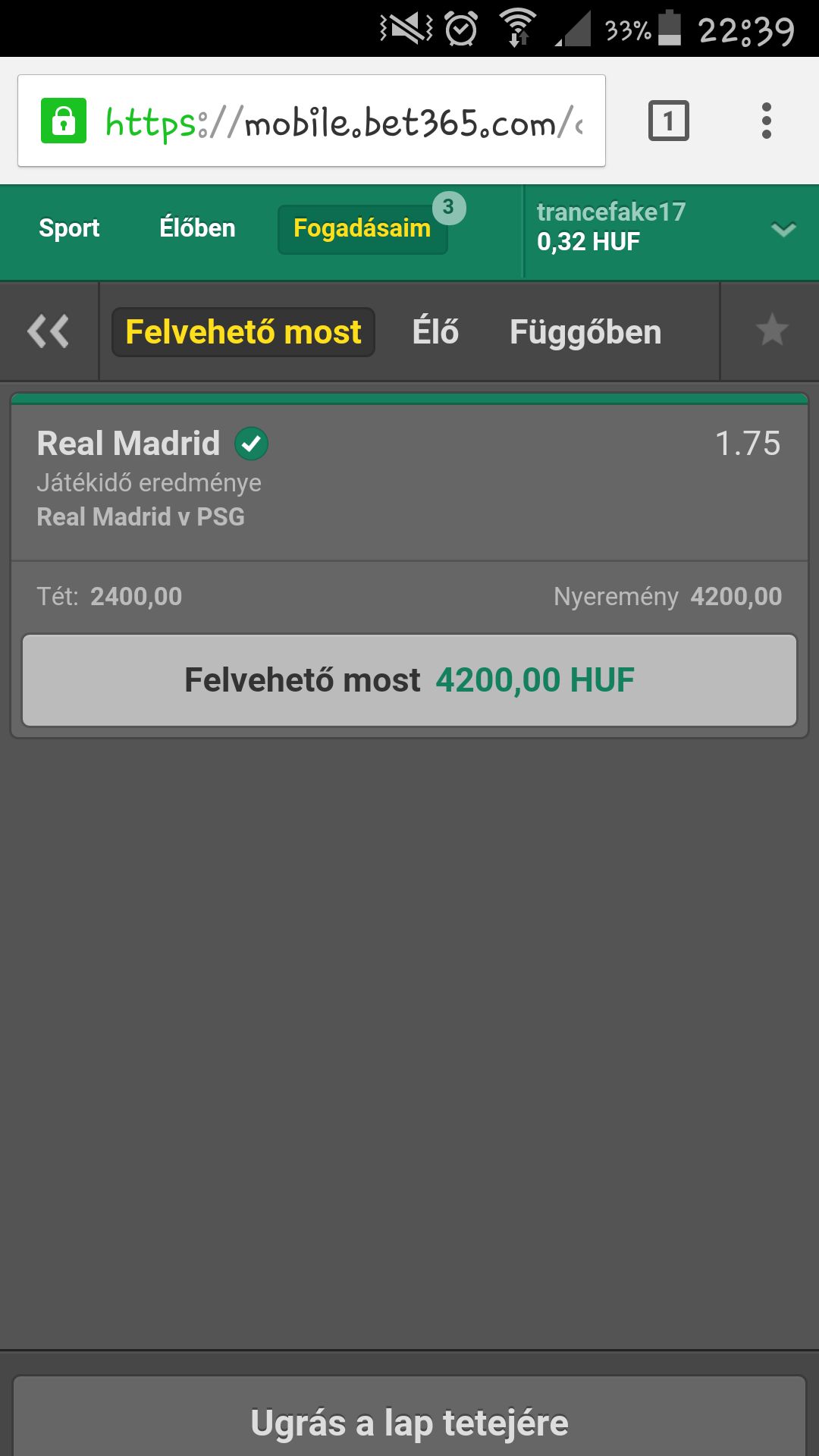Open the Fogadásaim tab
The height and width of the screenshot is (1456, 819).
coord(362,229)
